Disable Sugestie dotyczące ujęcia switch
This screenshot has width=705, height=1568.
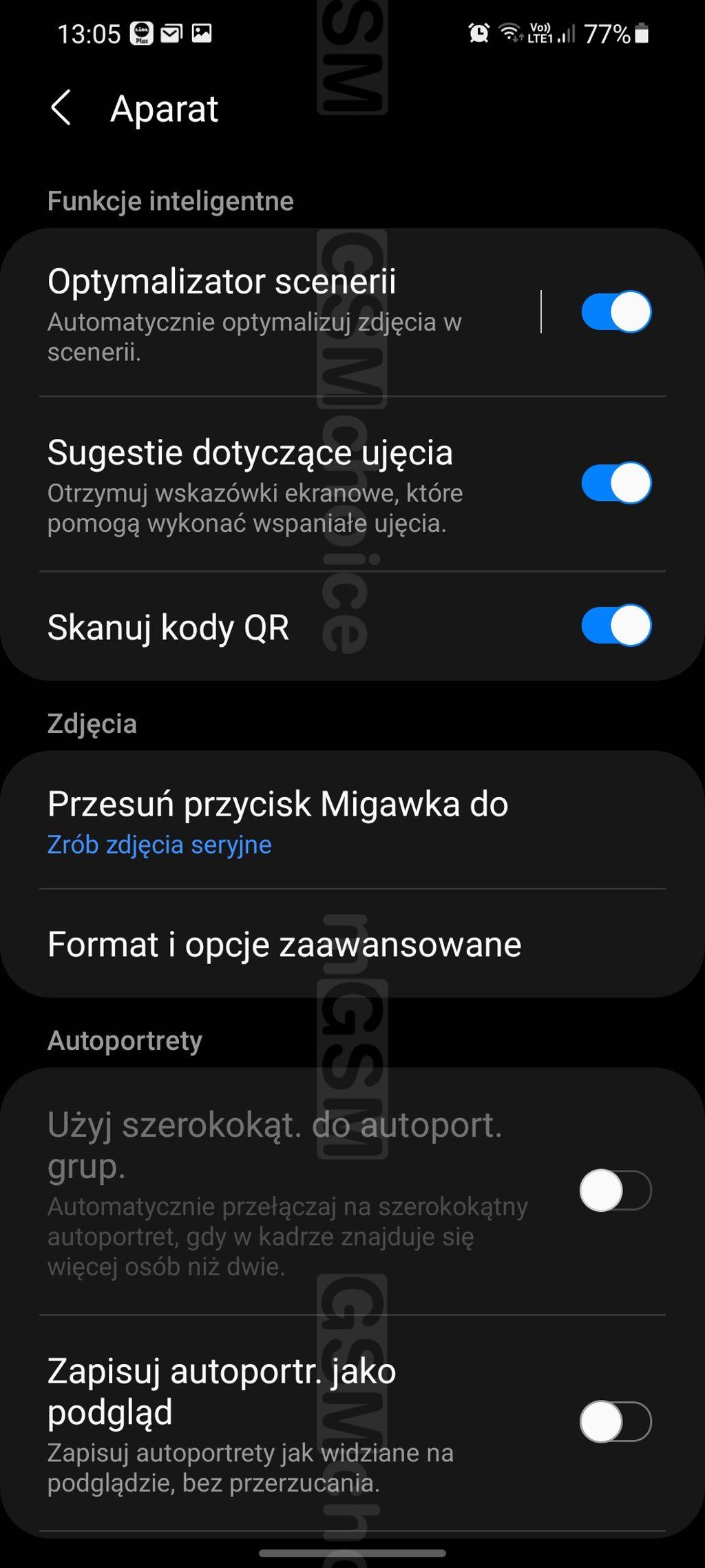coord(616,484)
